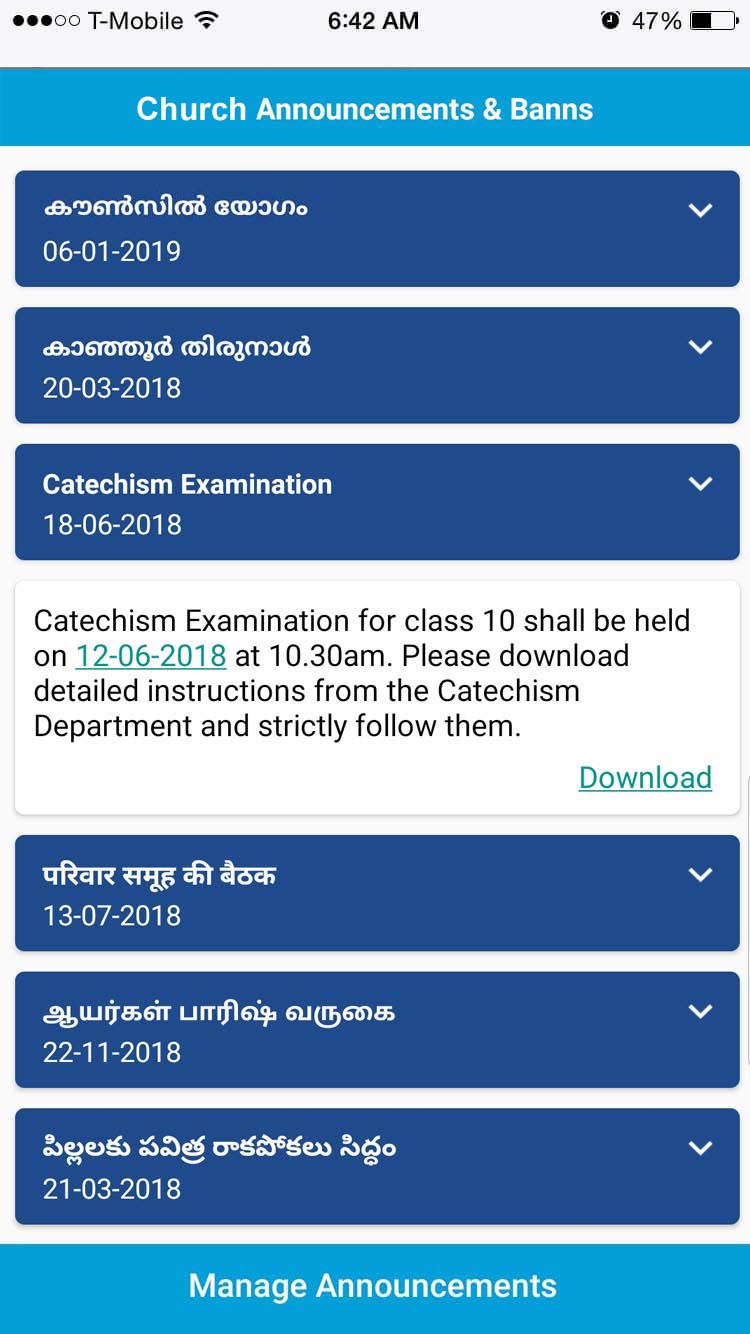Collapse the Catechism Examination announcement
Screen dimensions: 750x1334
(x=700, y=484)
